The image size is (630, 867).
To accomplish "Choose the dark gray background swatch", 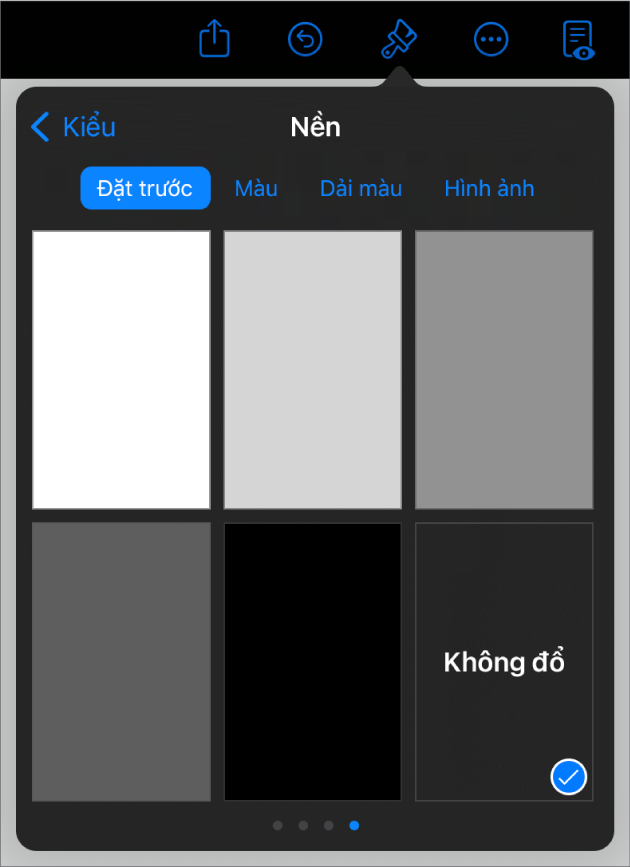I will 121,661.
